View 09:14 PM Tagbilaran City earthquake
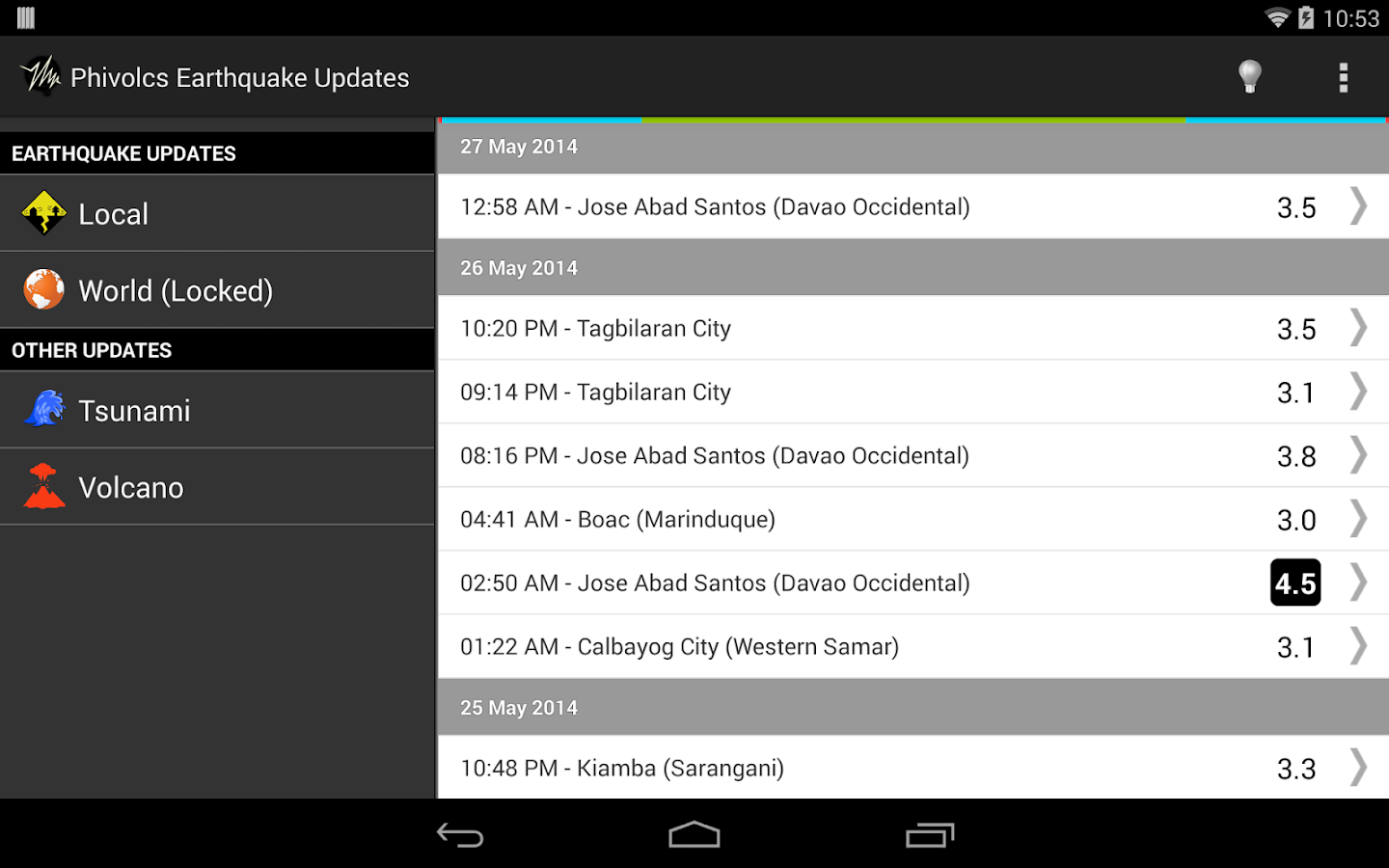Screen dimensions: 1389x868 912,392
